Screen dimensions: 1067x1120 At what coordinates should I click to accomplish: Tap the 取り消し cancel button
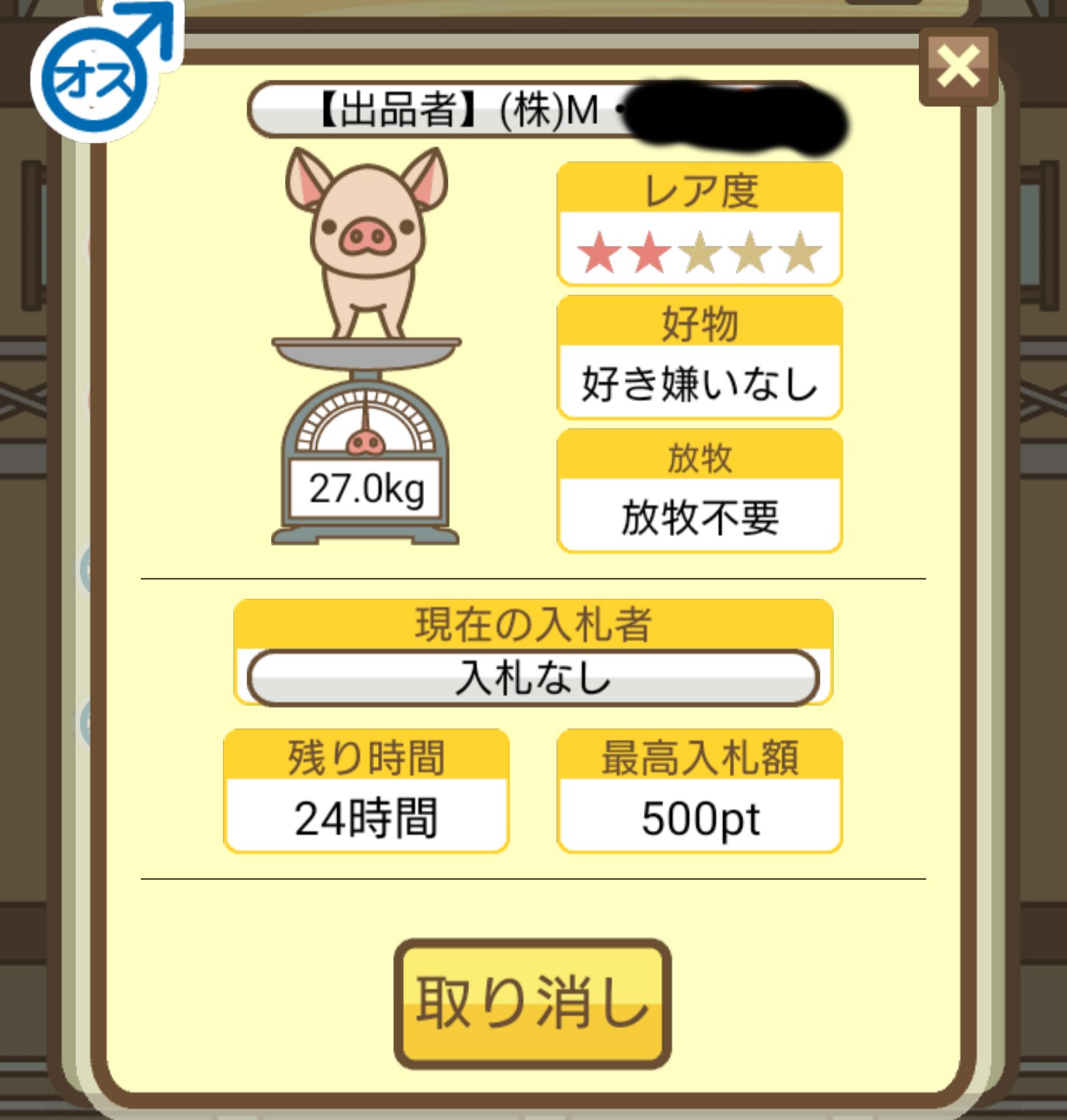[x=532, y=1003]
